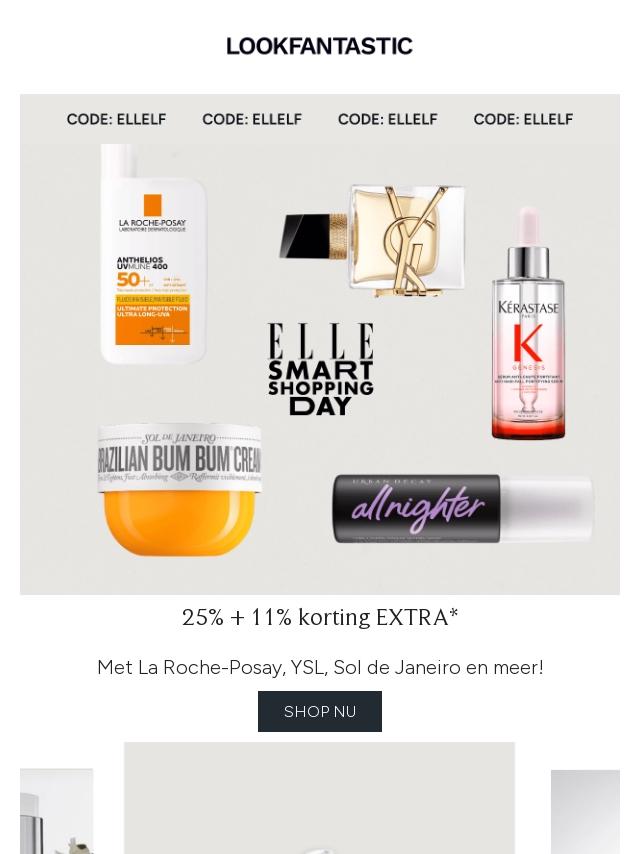This screenshot has width=640, height=854.
Task: Tap the SHOP NU button
Action: (x=320, y=711)
